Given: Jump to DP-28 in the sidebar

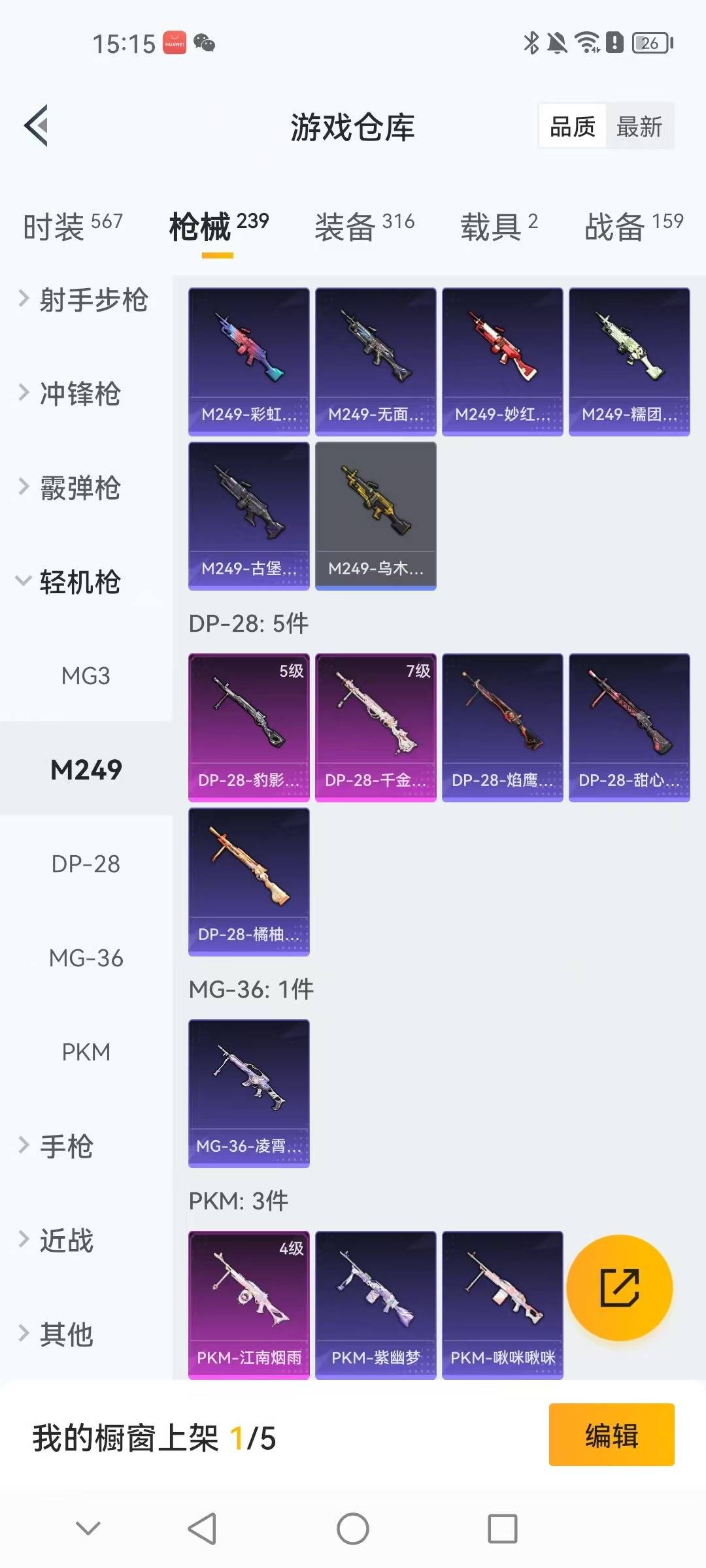Looking at the screenshot, I should point(86,864).
